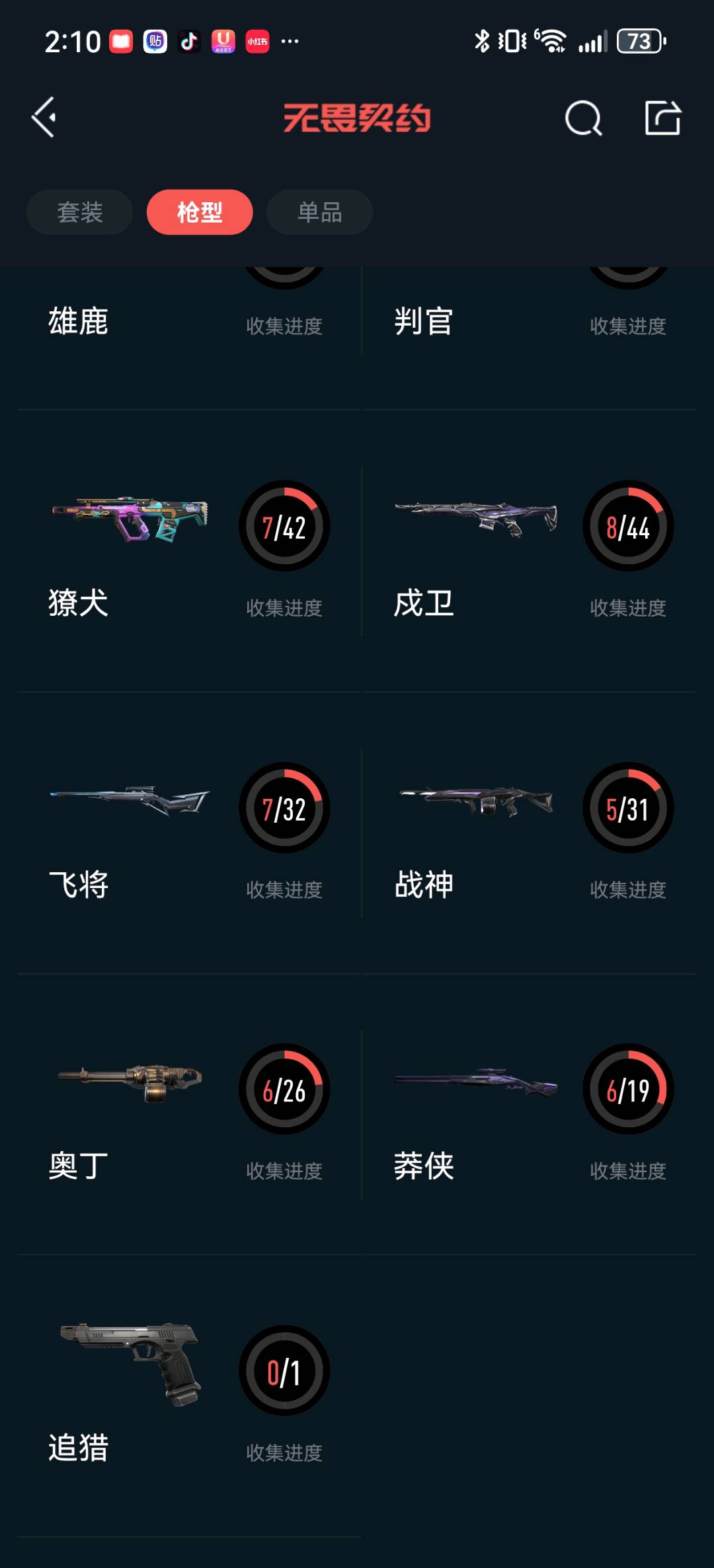Switch to the 套装 tab

[x=80, y=212]
